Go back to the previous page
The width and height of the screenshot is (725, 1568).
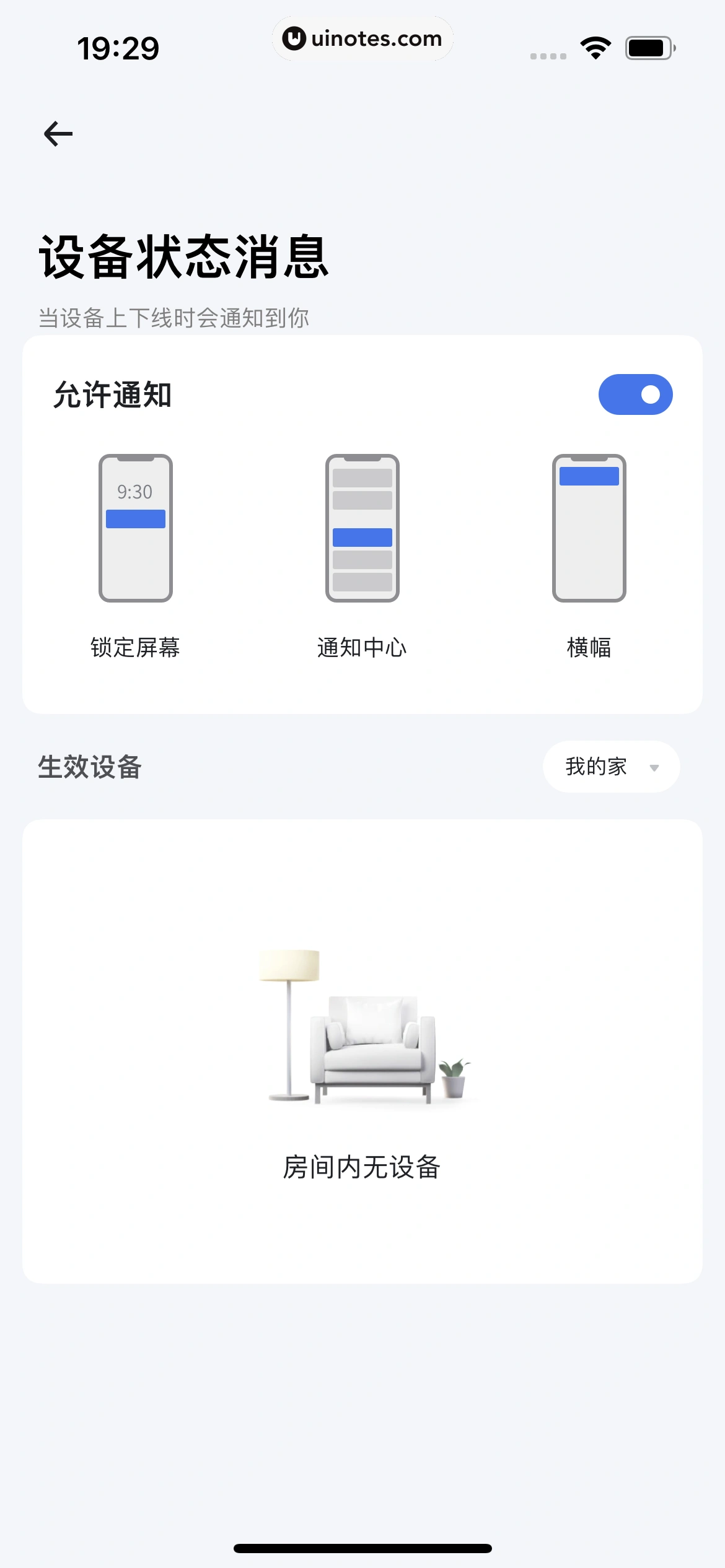tap(58, 134)
